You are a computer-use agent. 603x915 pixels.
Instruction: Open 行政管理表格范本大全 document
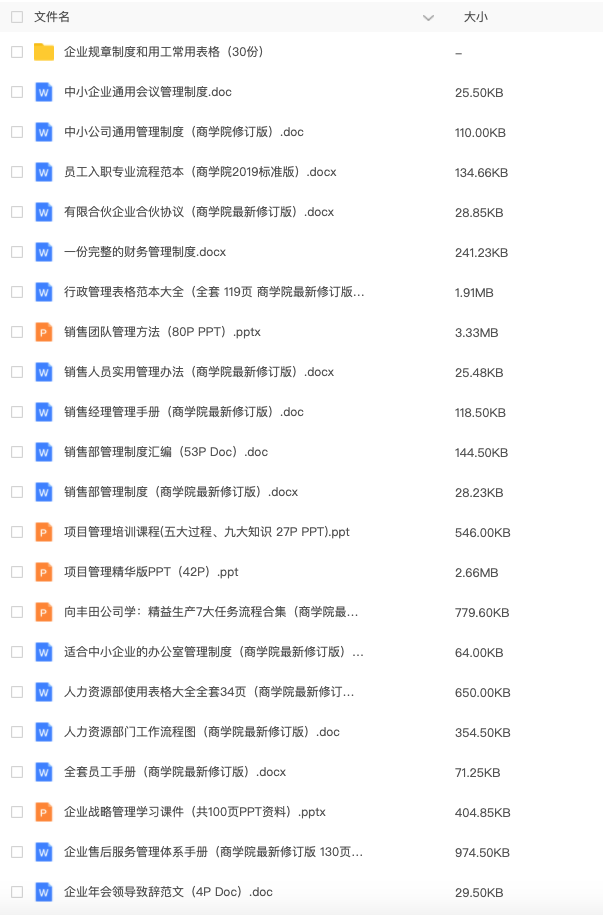pyautogui.click(x=214, y=292)
